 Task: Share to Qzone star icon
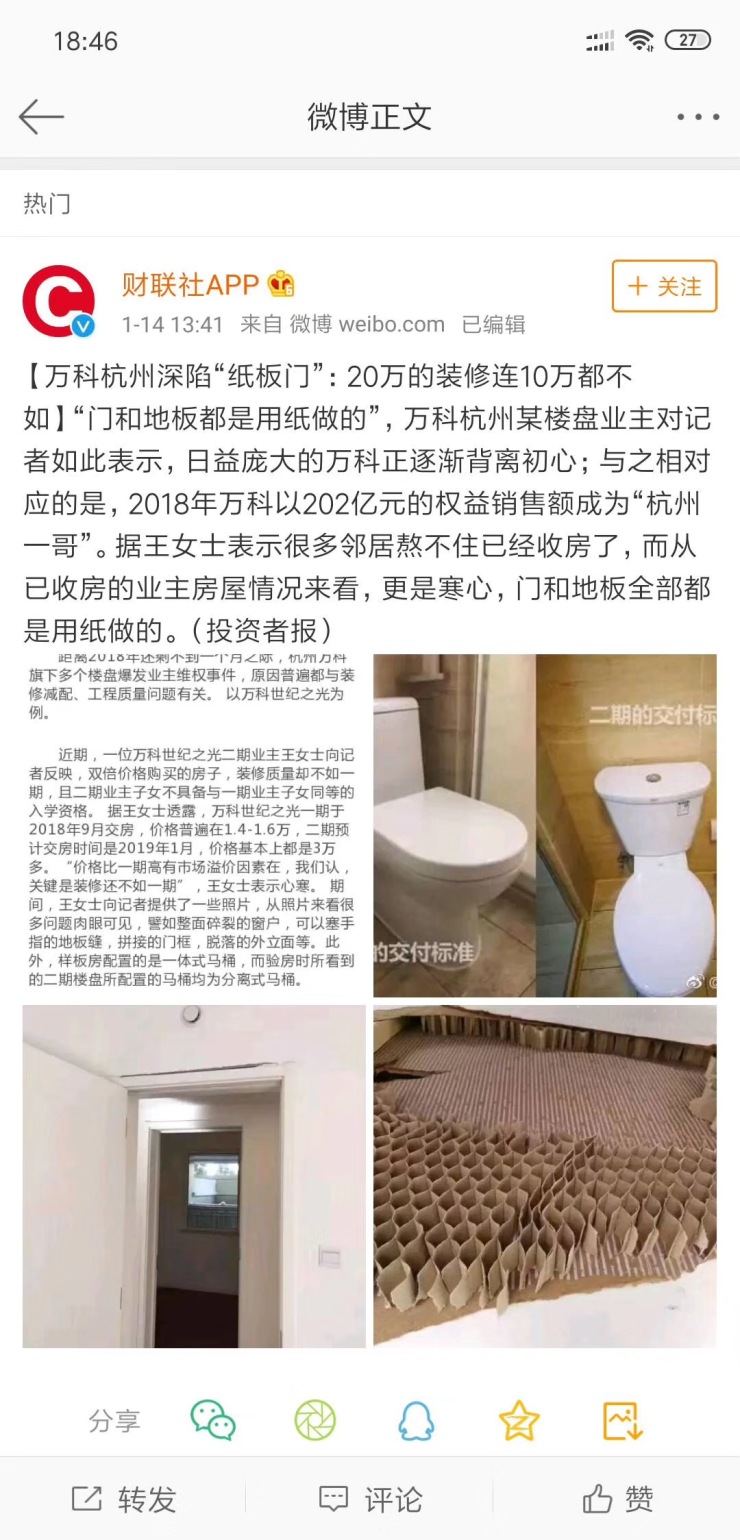(519, 1420)
